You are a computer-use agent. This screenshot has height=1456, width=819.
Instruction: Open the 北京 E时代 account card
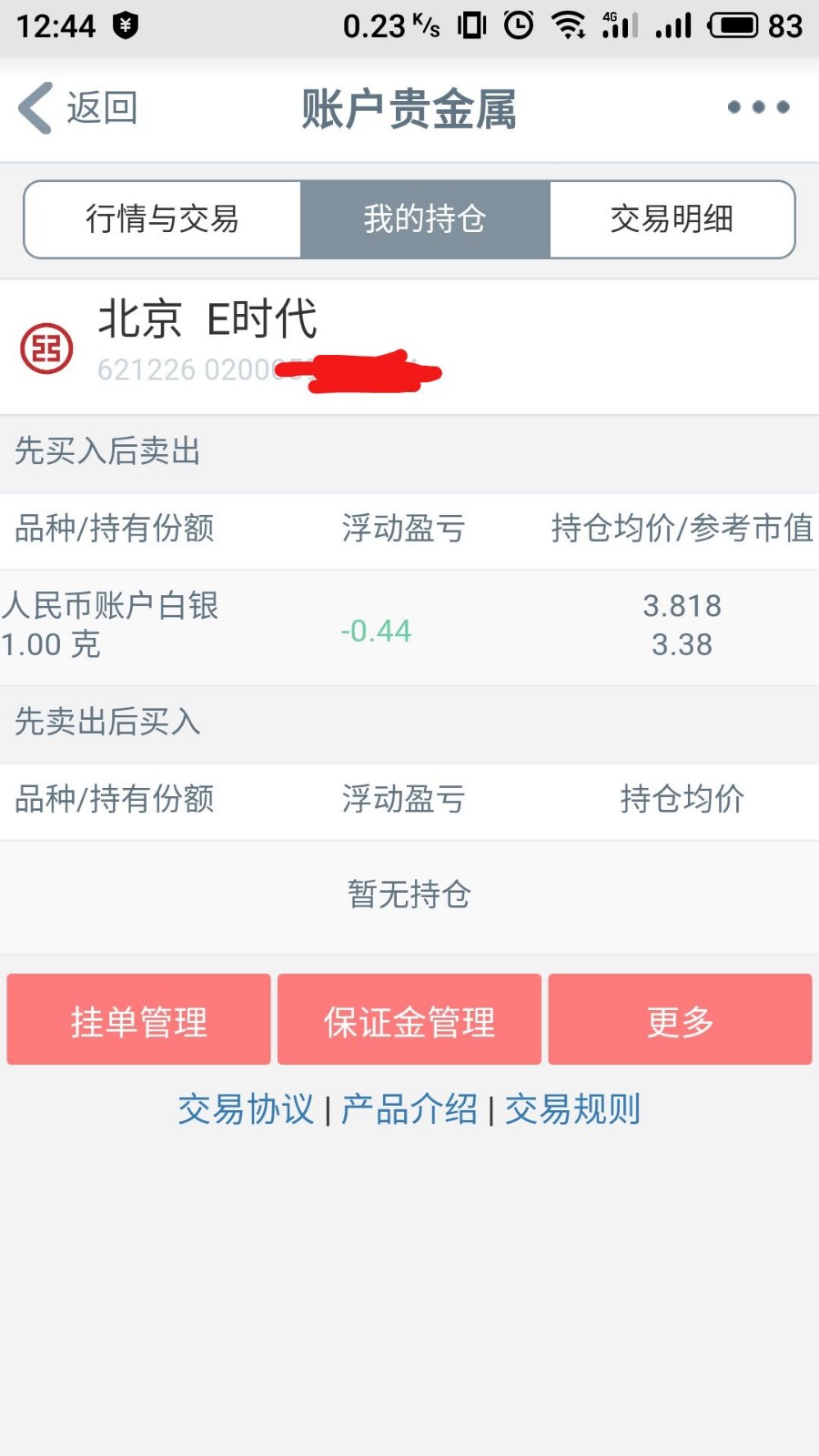(409, 347)
